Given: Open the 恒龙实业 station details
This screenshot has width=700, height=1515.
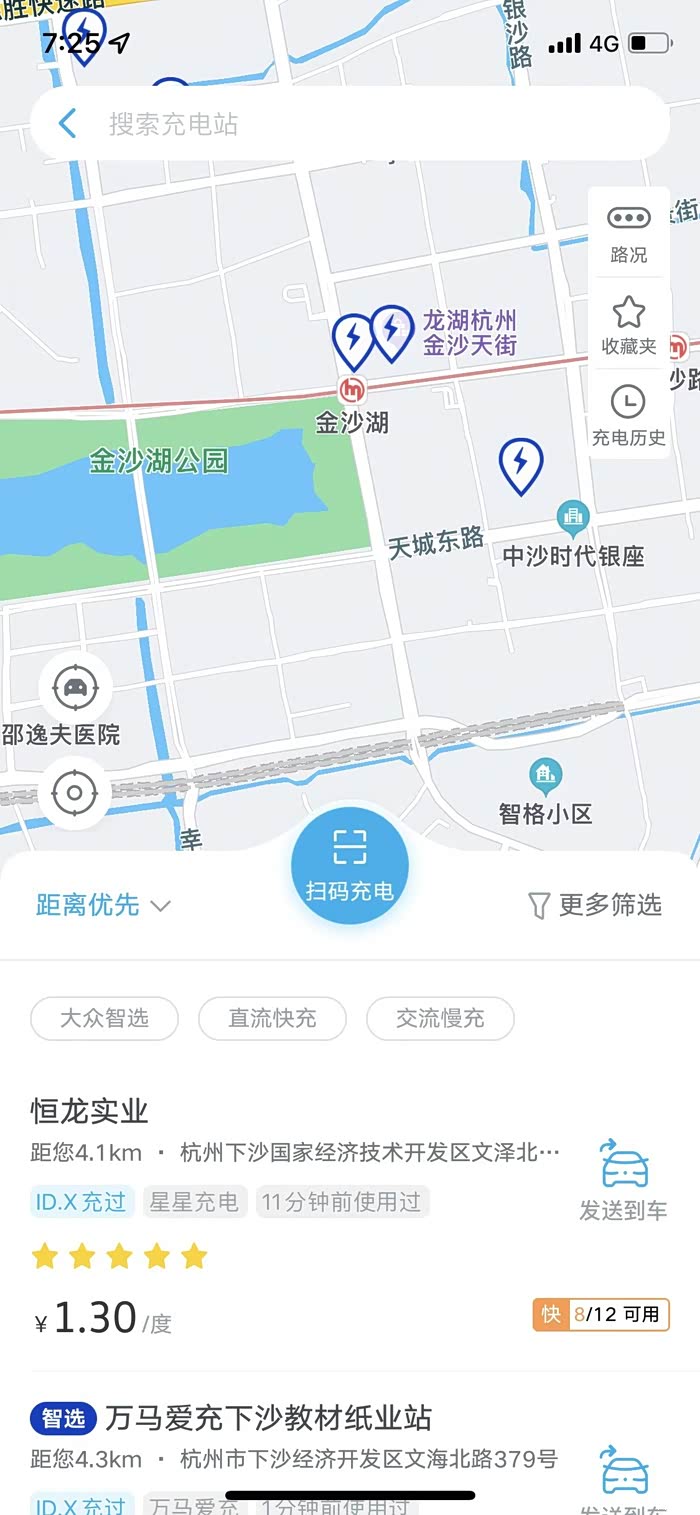Looking at the screenshot, I should tap(90, 1111).
